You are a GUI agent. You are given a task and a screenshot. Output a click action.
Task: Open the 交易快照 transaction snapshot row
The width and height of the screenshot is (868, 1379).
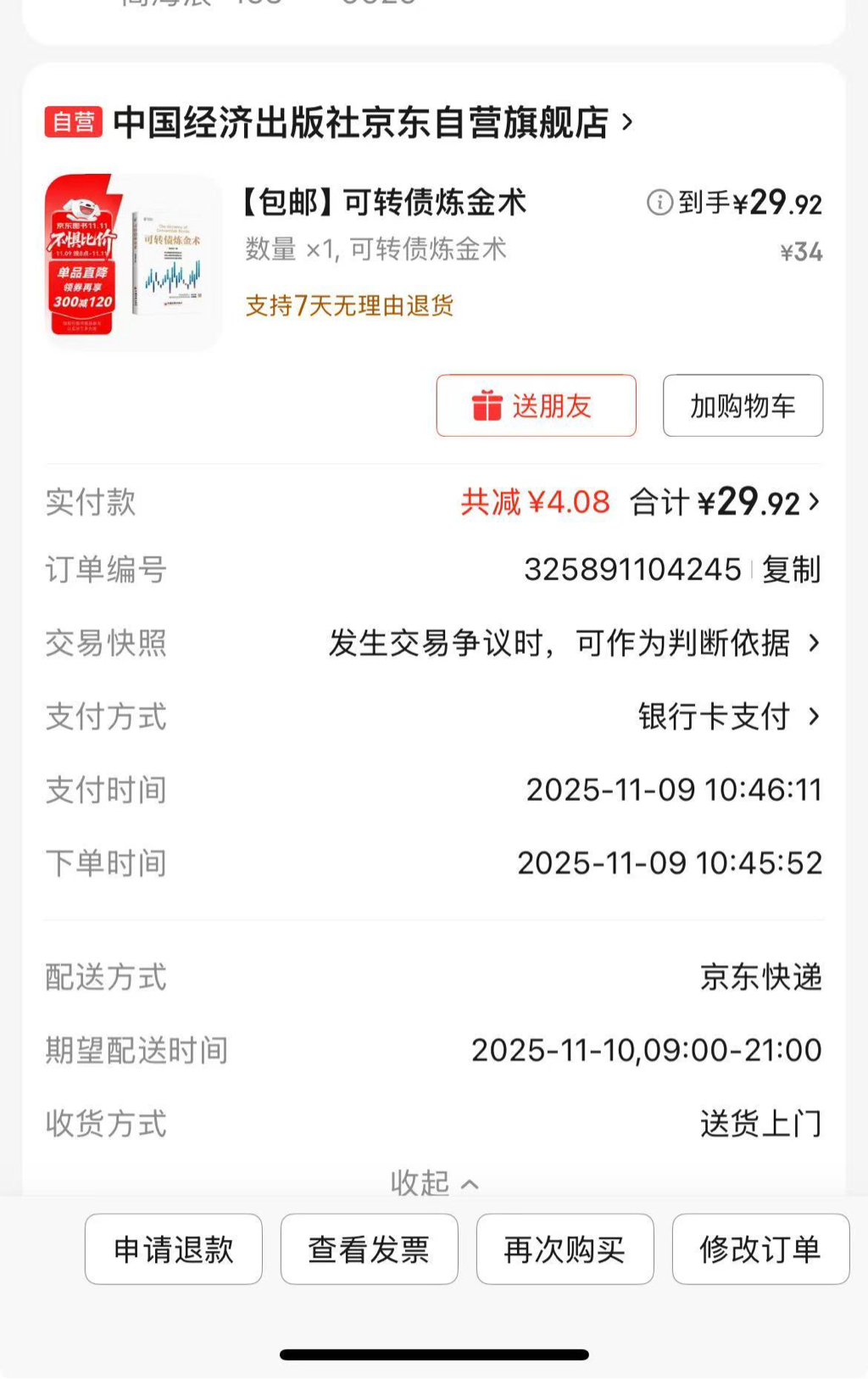[573, 644]
